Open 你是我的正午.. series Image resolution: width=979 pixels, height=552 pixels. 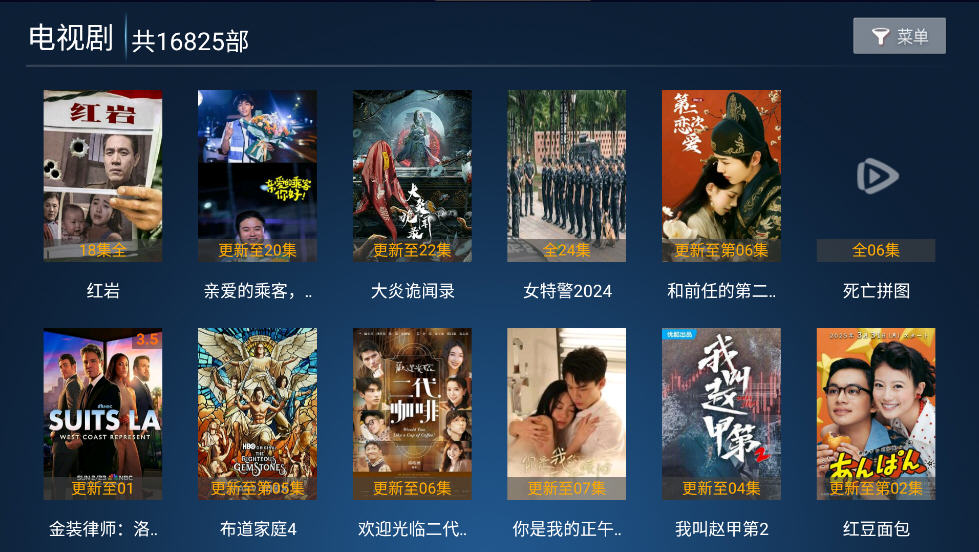567,415
